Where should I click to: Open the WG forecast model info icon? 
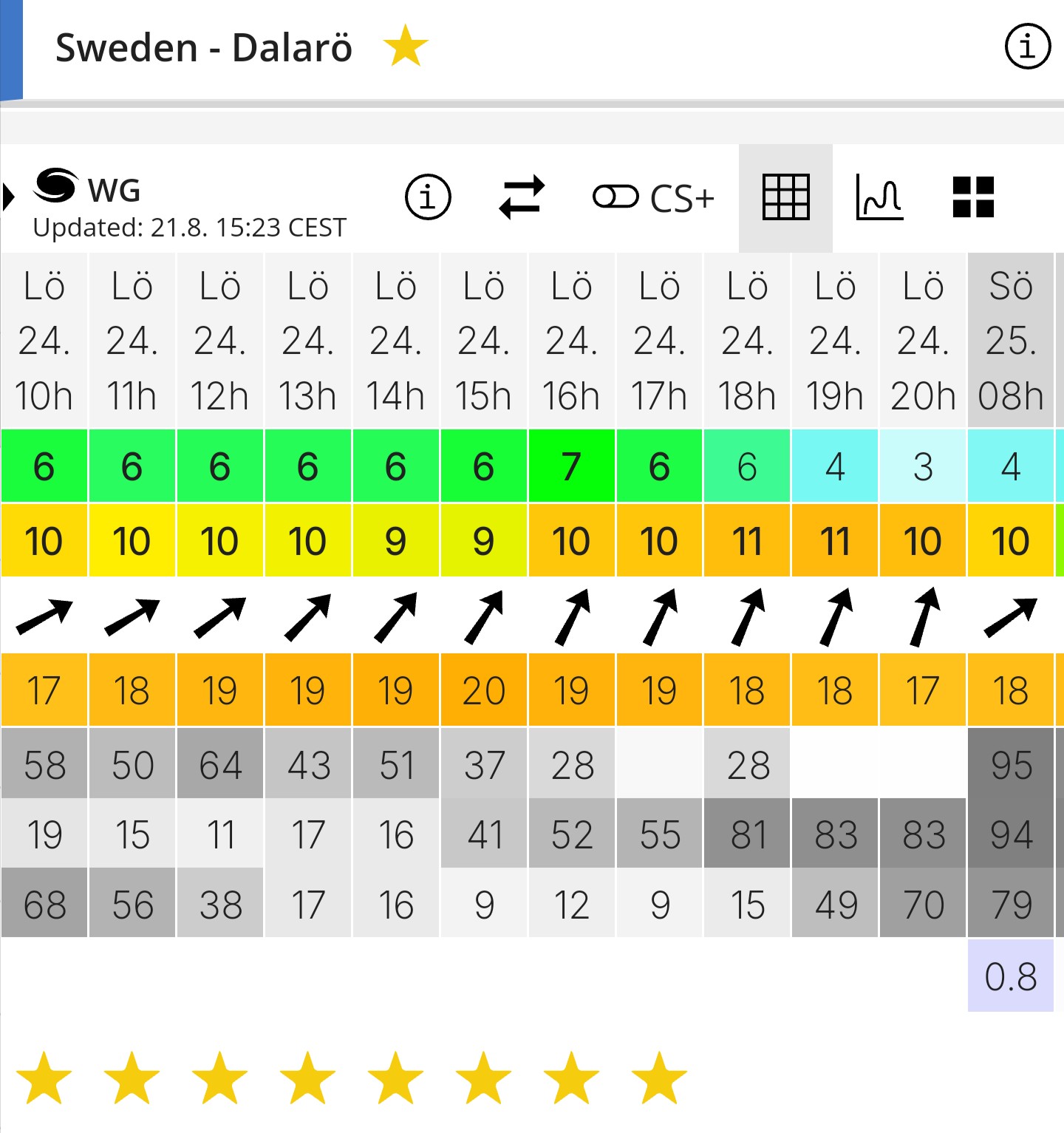428,197
